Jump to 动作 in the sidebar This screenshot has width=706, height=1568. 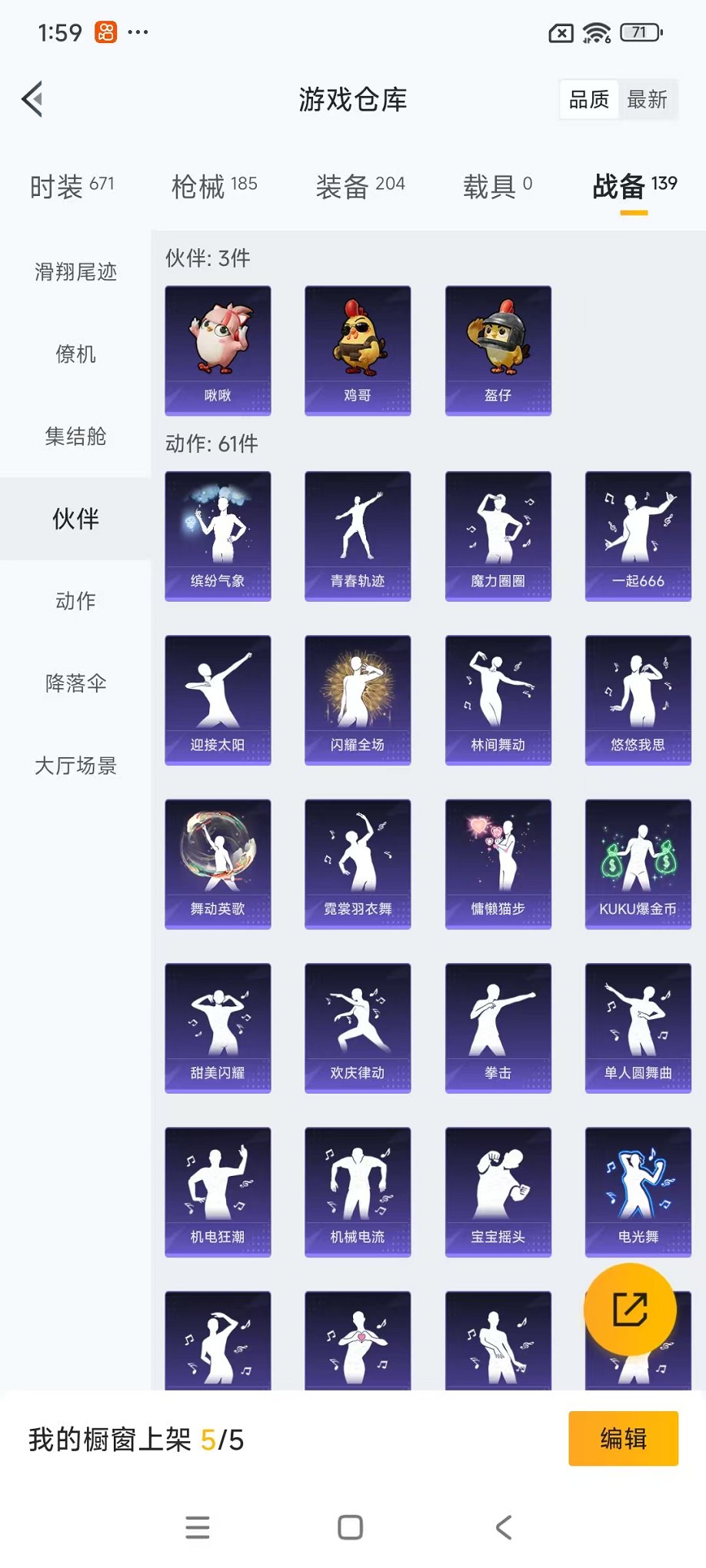coord(75,601)
